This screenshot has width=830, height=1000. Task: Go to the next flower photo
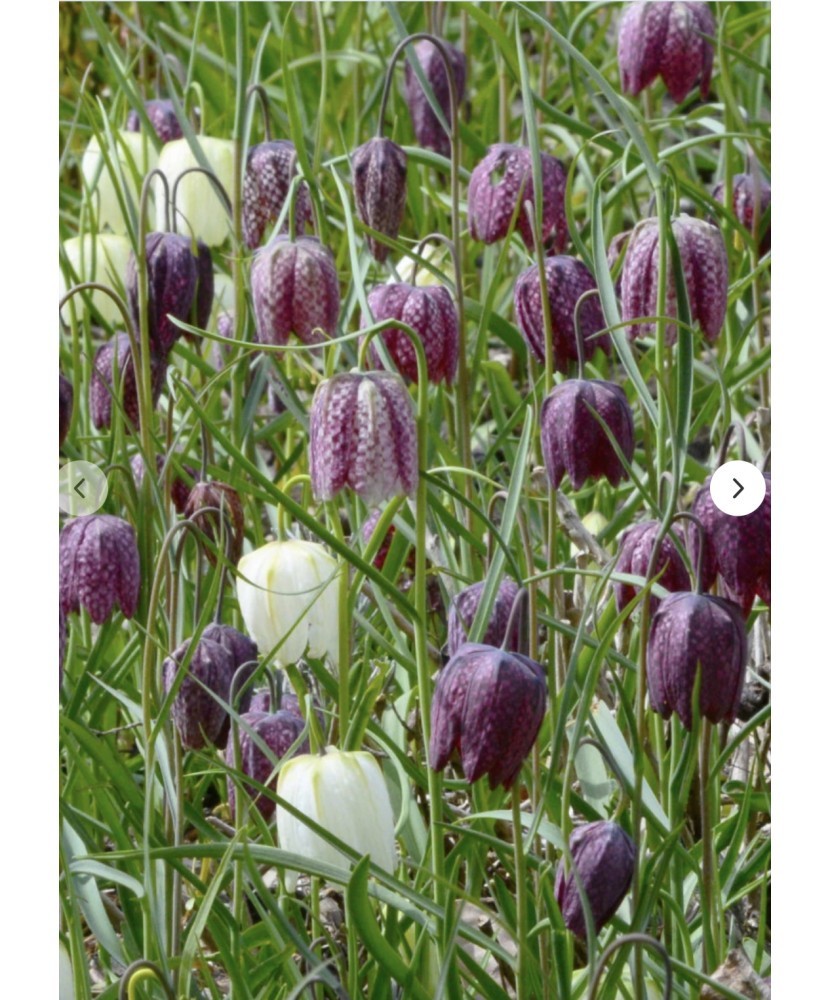[x=737, y=488]
